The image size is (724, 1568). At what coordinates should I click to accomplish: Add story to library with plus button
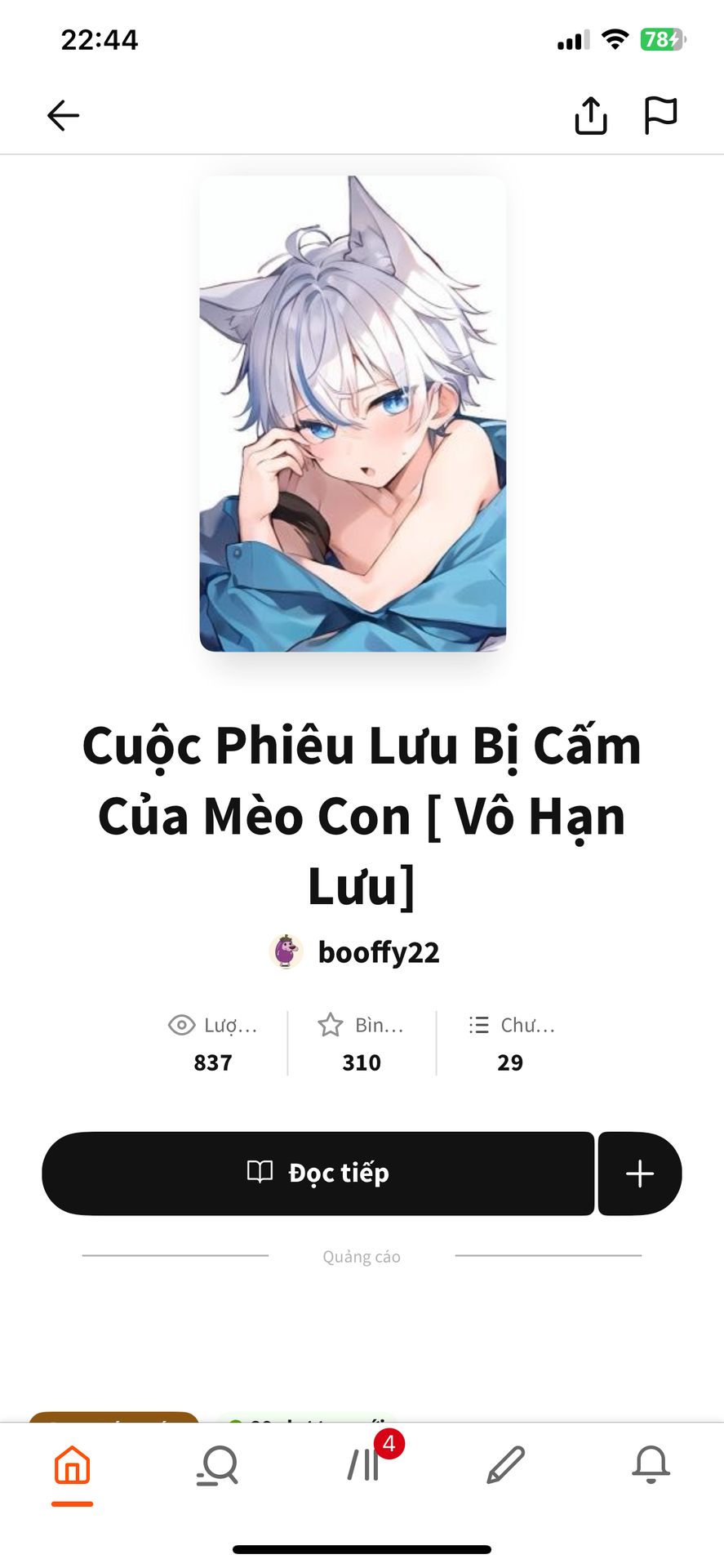coord(640,1173)
